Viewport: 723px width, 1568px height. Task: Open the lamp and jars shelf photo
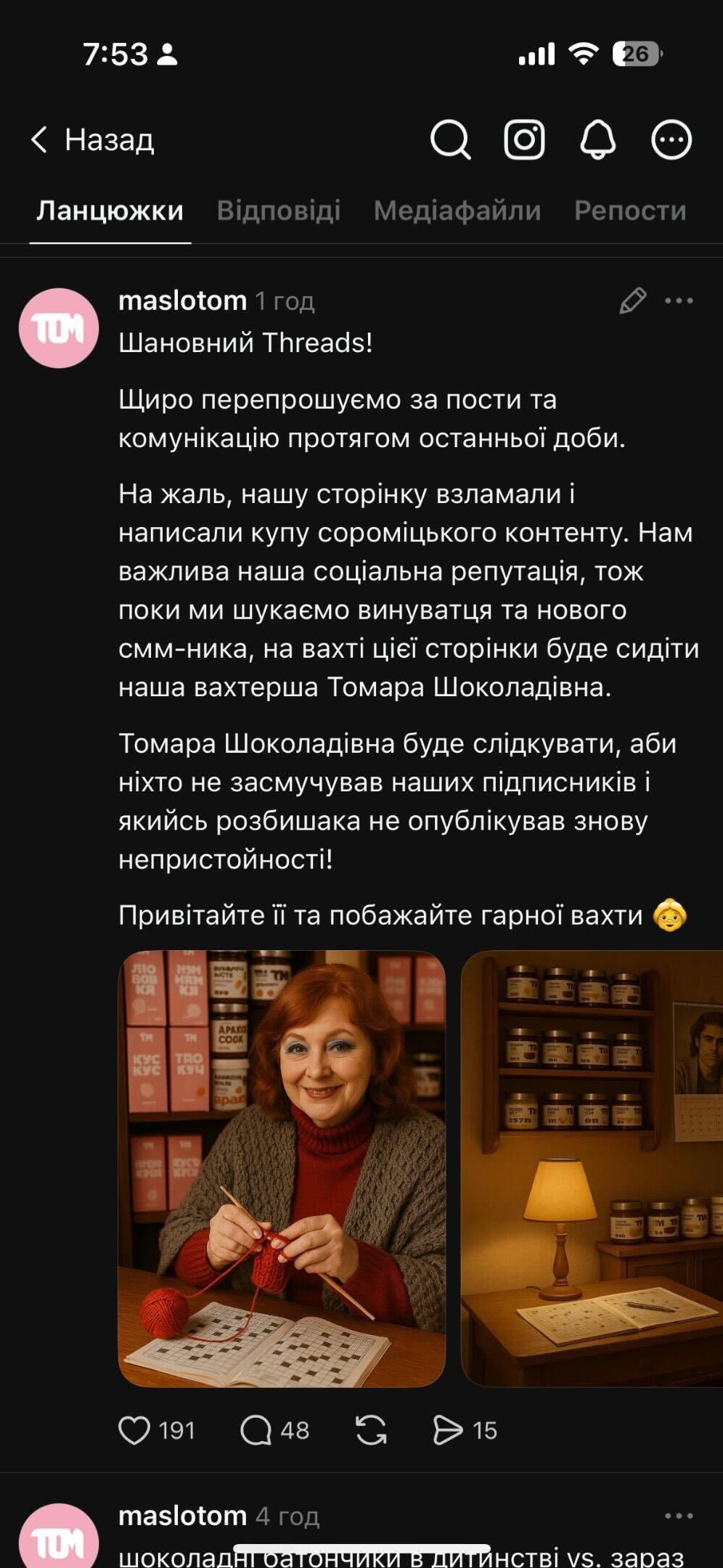click(592, 1168)
